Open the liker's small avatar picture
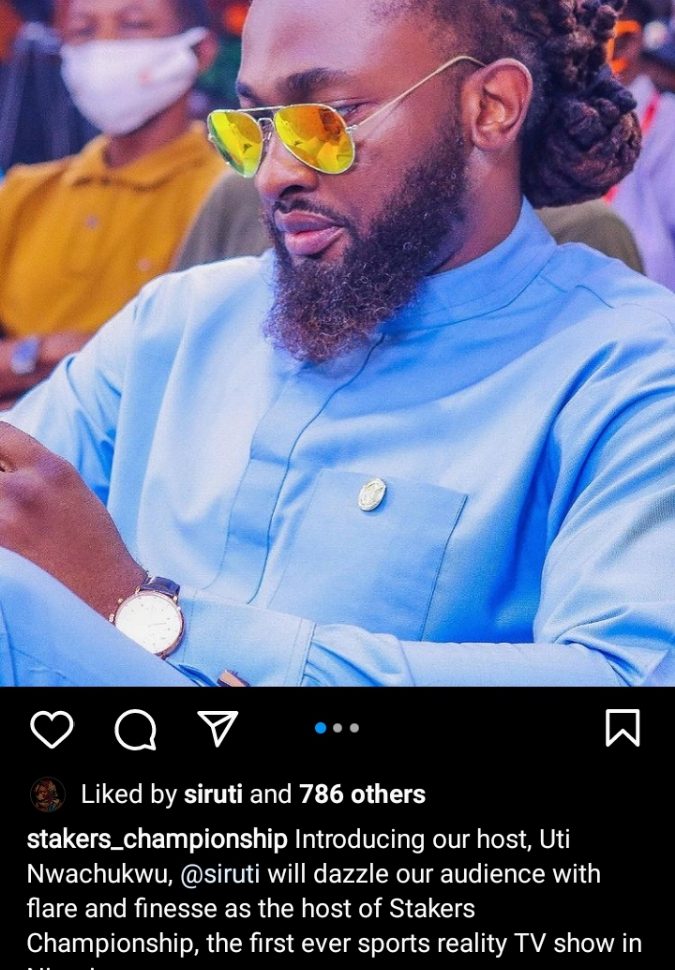This screenshot has width=675, height=970. (48, 794)
